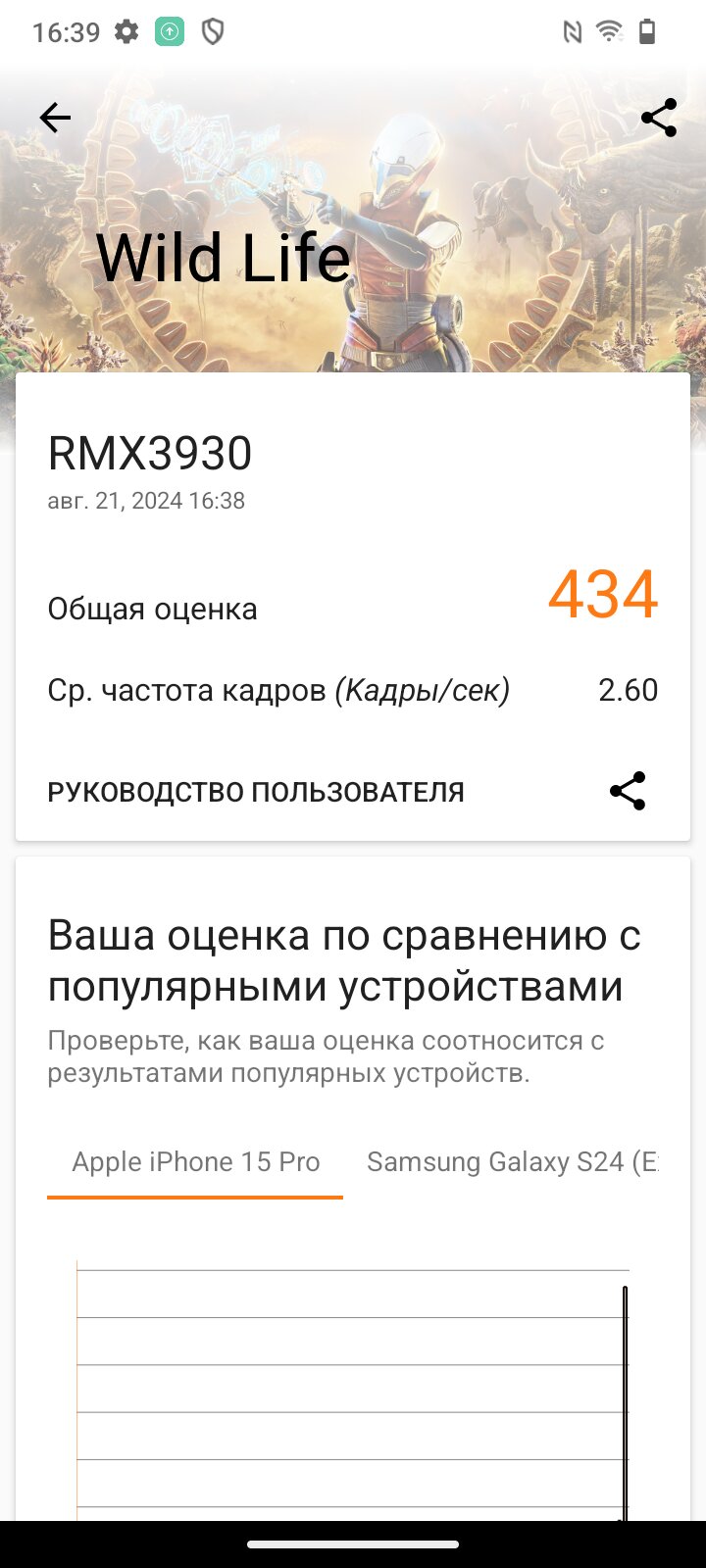Go back using the arrow
706x1568 pixels.
point(55,119)
